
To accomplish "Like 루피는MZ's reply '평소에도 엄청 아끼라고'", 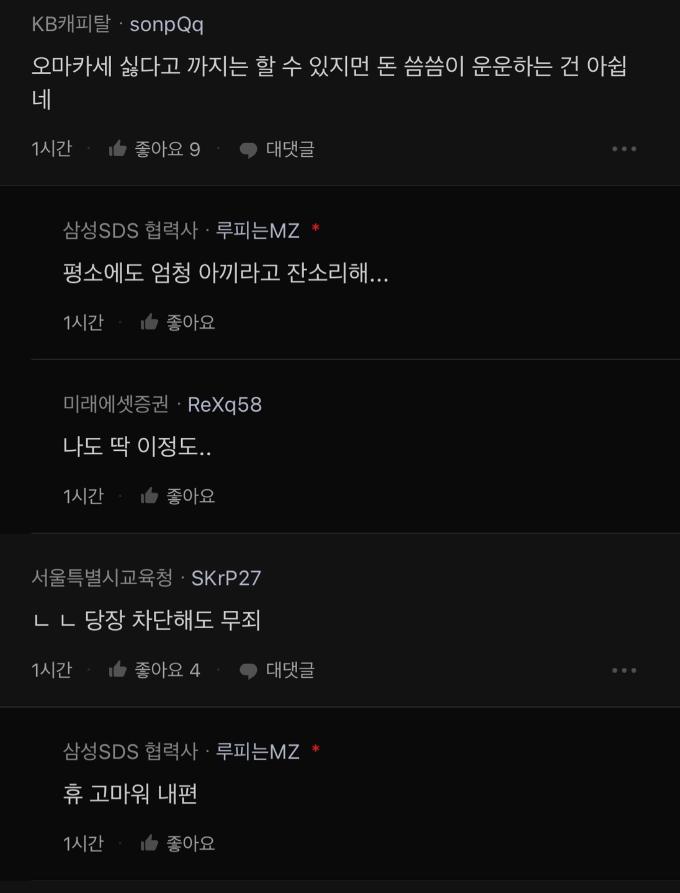I will point(178,322).
